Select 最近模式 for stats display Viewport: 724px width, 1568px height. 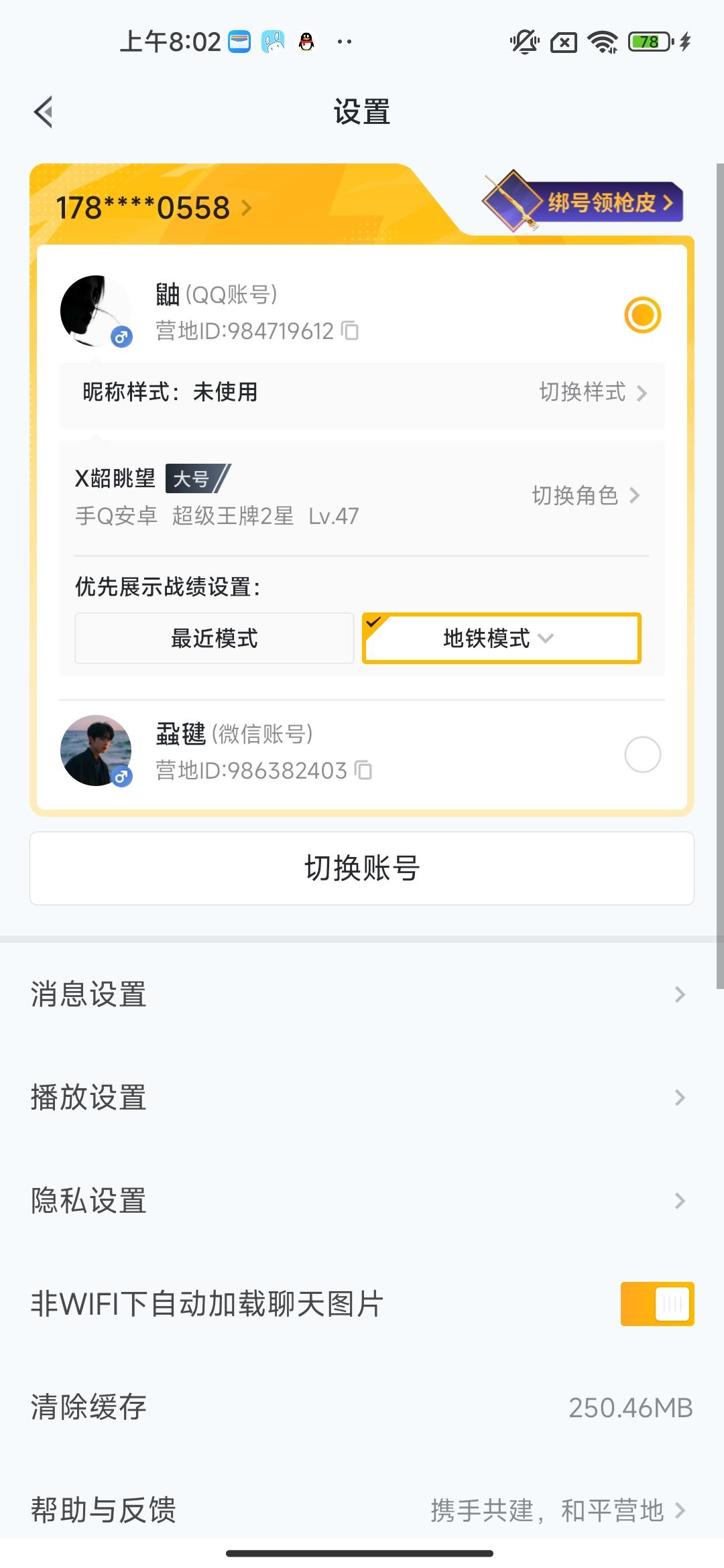point(214,638)
